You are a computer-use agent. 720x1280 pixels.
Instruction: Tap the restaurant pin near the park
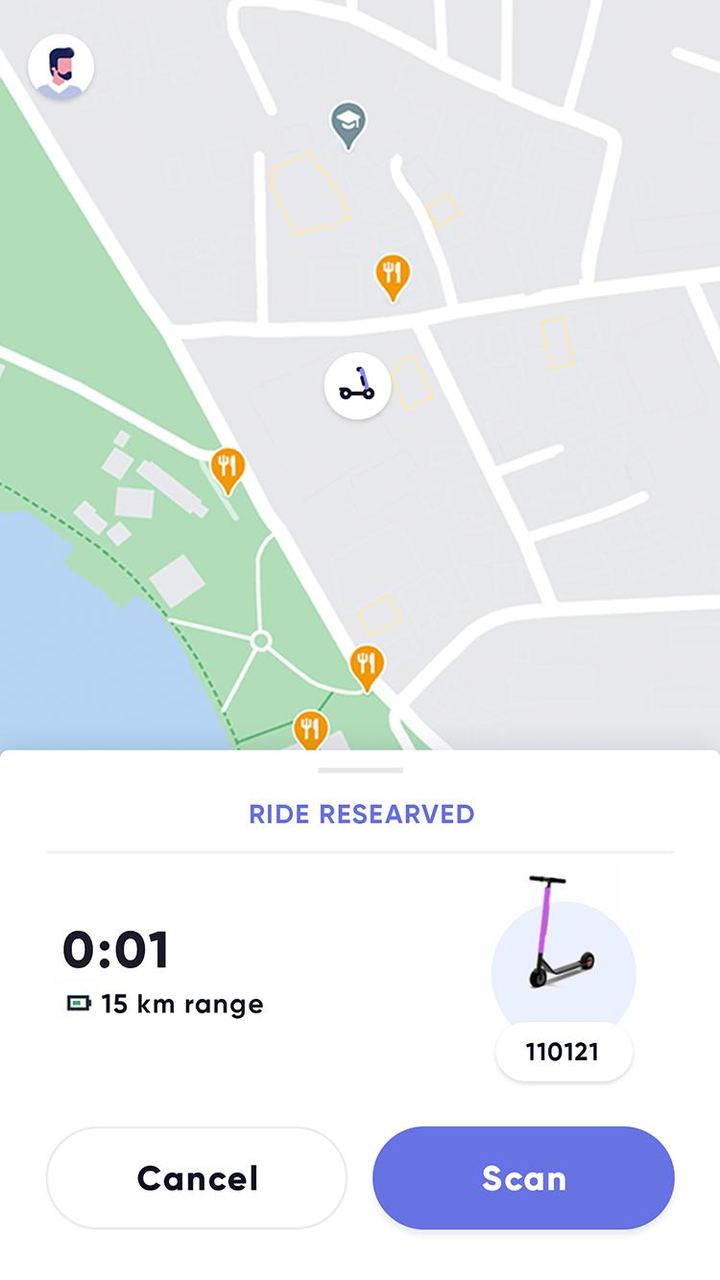click(228, 465)
